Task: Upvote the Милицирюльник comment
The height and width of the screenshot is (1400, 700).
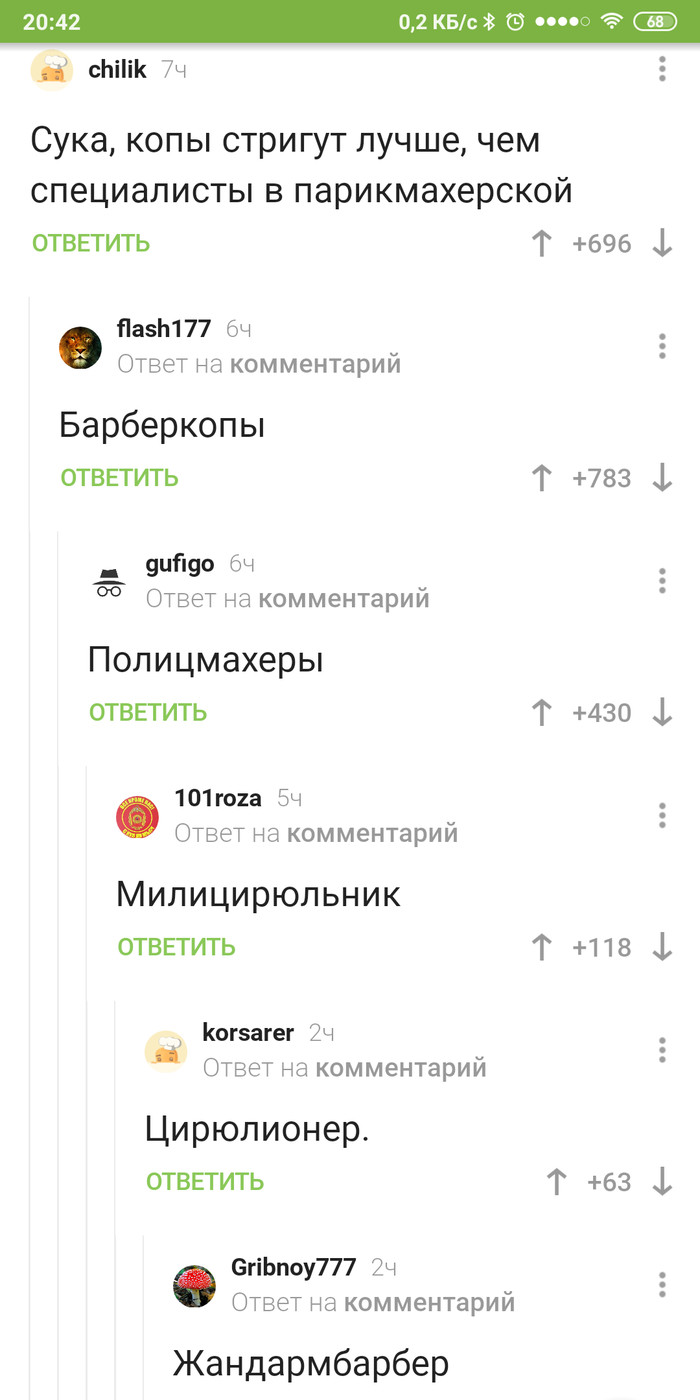Action: [541, 947]
